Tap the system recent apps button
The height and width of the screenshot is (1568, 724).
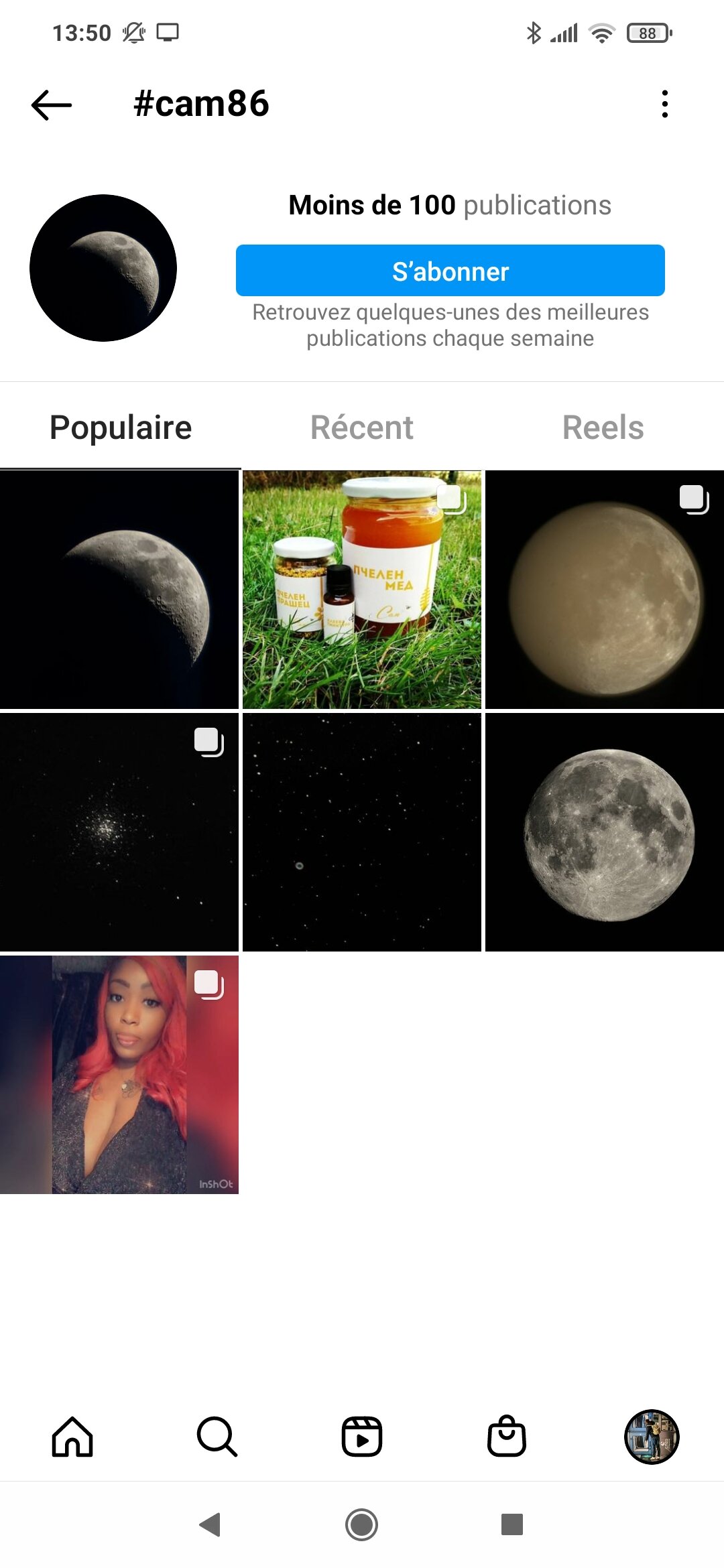(x=511, y=1524)
